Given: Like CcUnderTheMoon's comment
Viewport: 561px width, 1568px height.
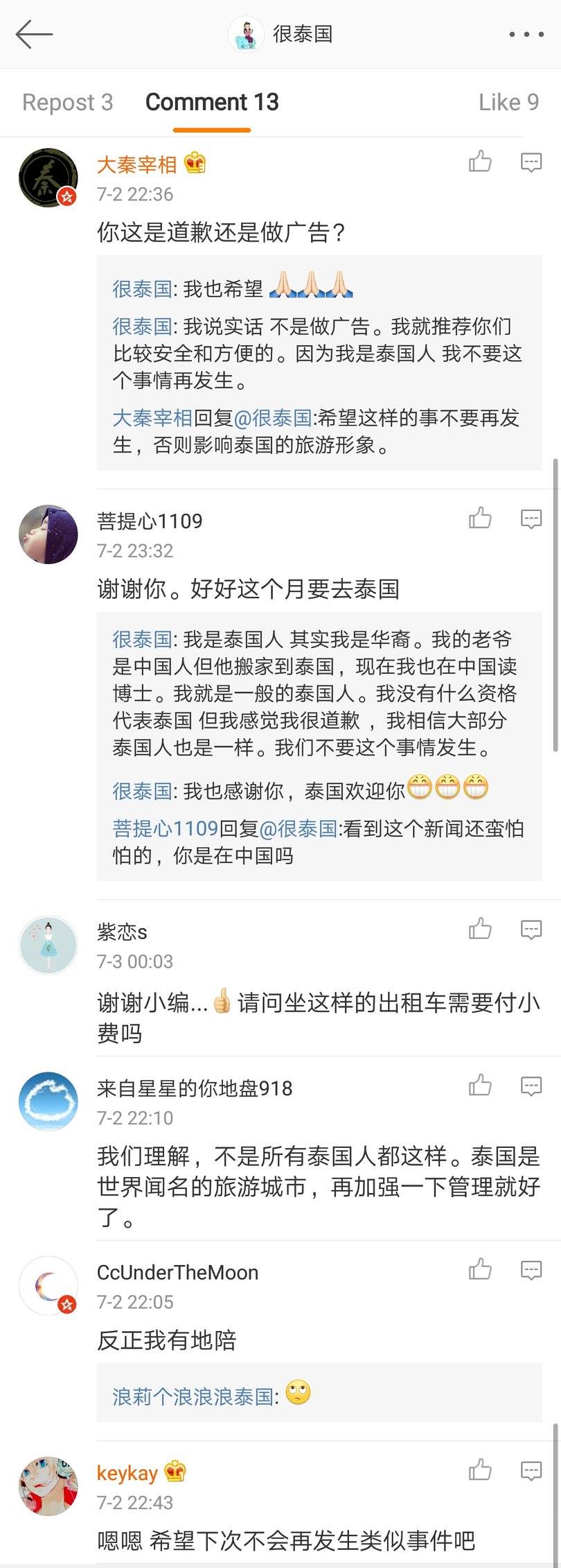Looking at the screenshot, I should [480, 1270].
